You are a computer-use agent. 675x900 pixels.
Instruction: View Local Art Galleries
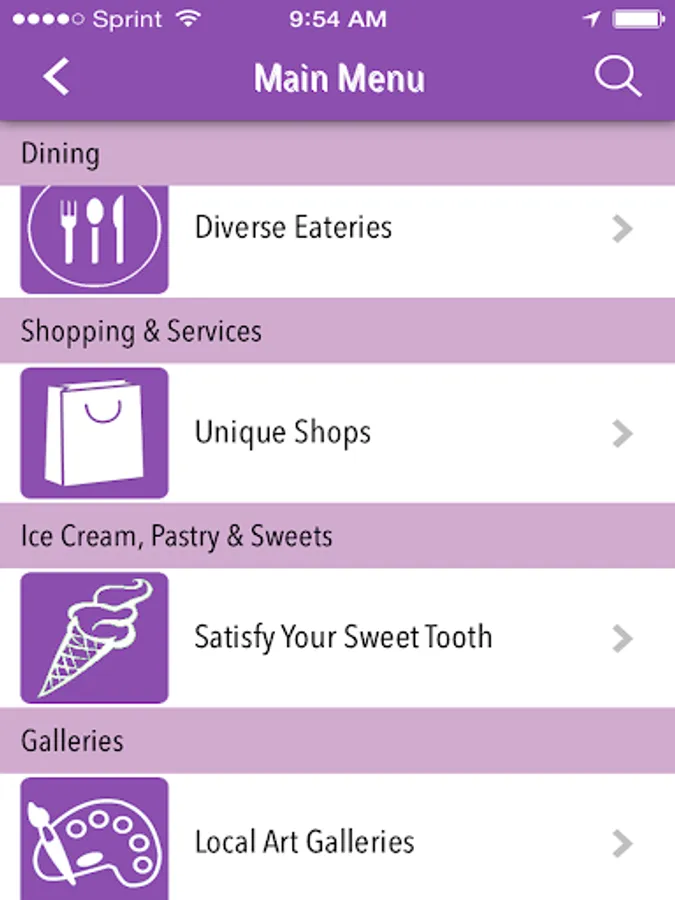(x=338, y=837)
